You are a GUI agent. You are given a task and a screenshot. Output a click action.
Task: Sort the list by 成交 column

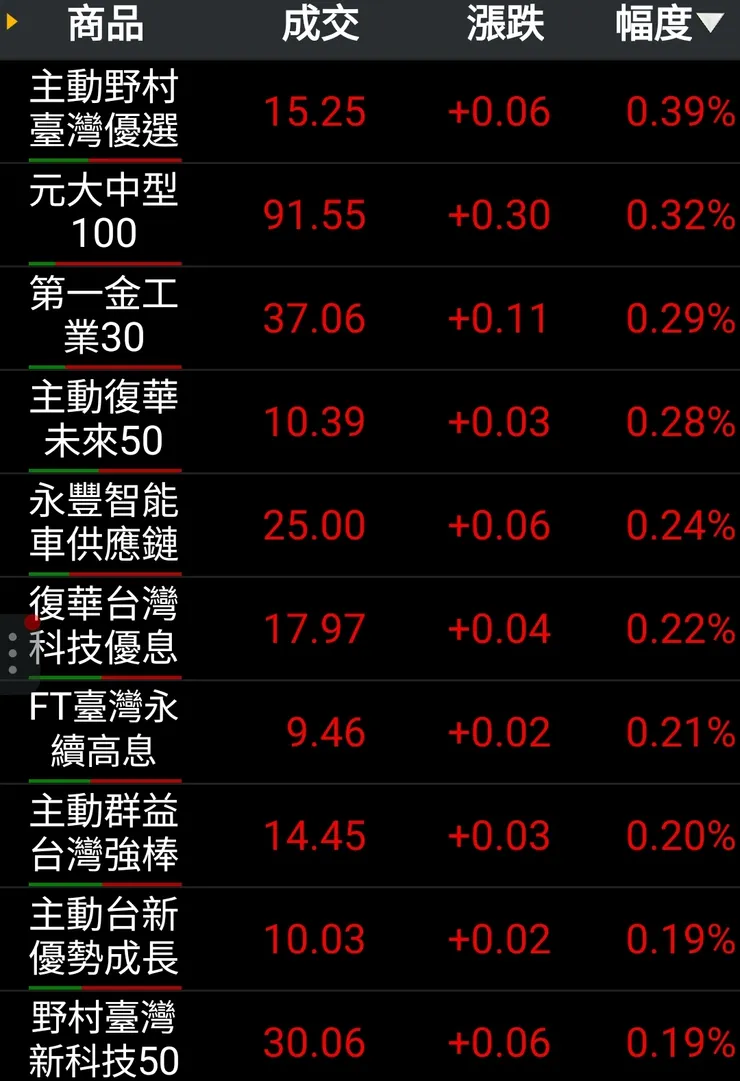[x=320, y=26]
